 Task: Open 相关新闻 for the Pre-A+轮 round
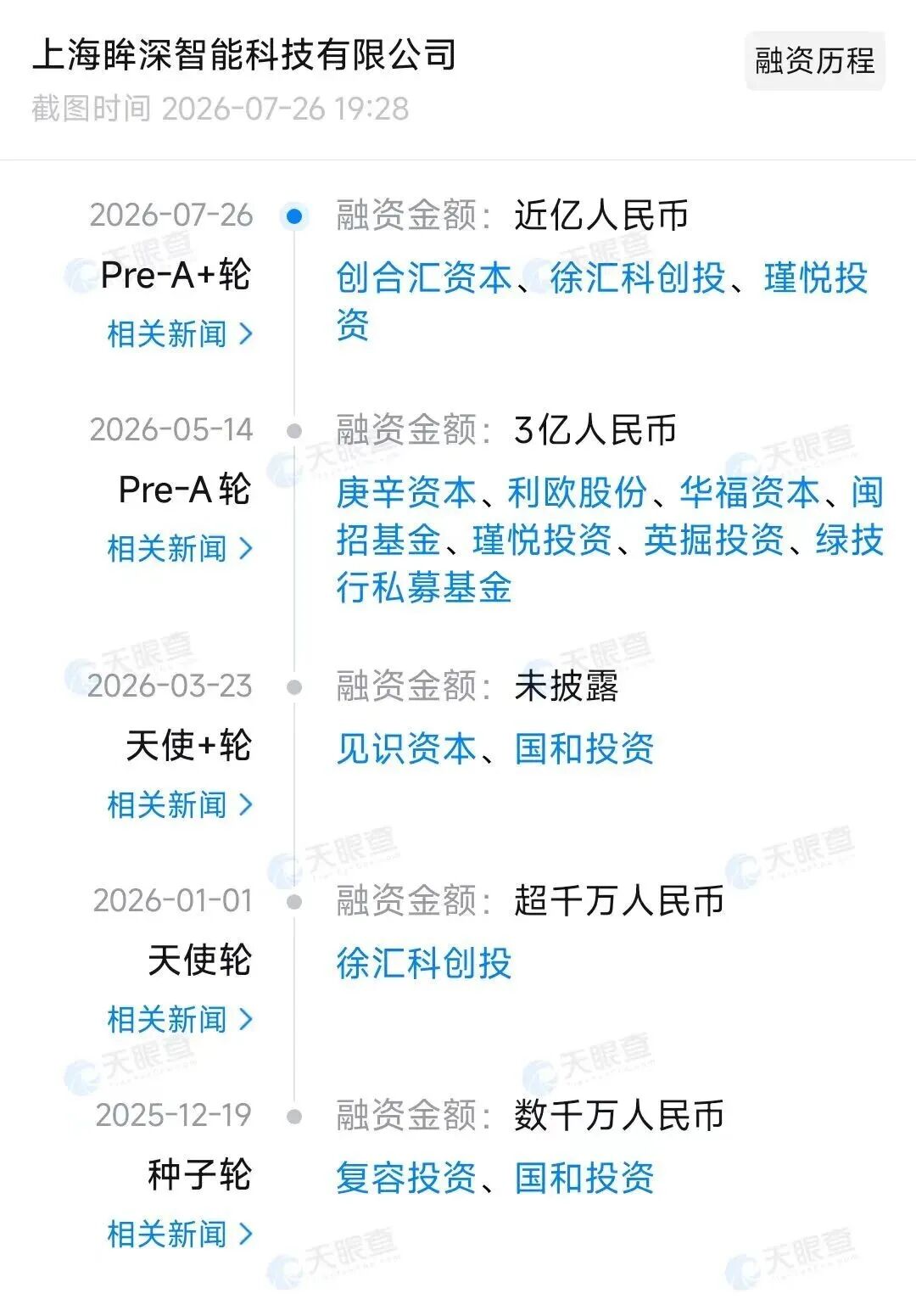(x=180, y=333)
